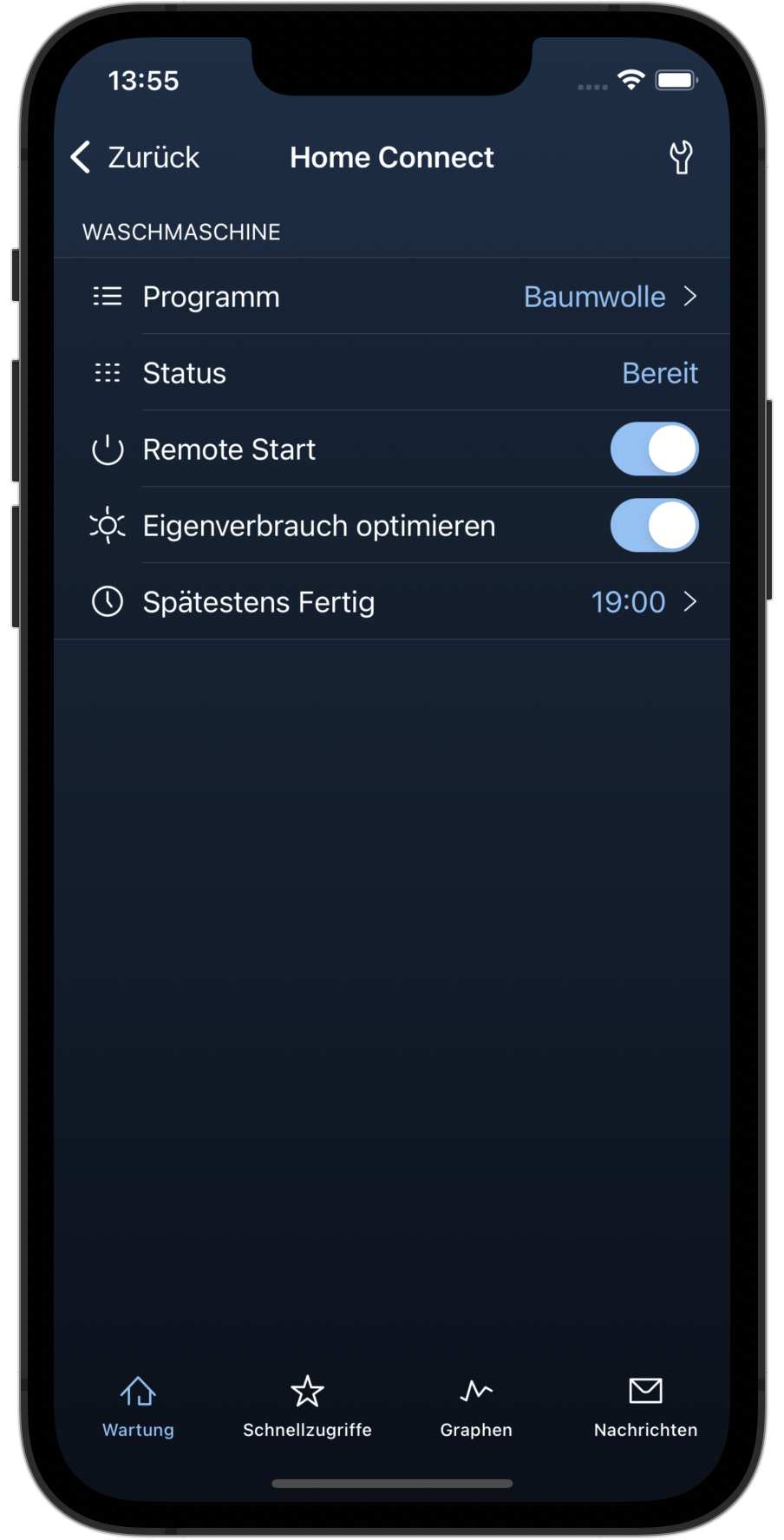
Task: Change the Spätestens Fertig time
Action: (392, 602)
